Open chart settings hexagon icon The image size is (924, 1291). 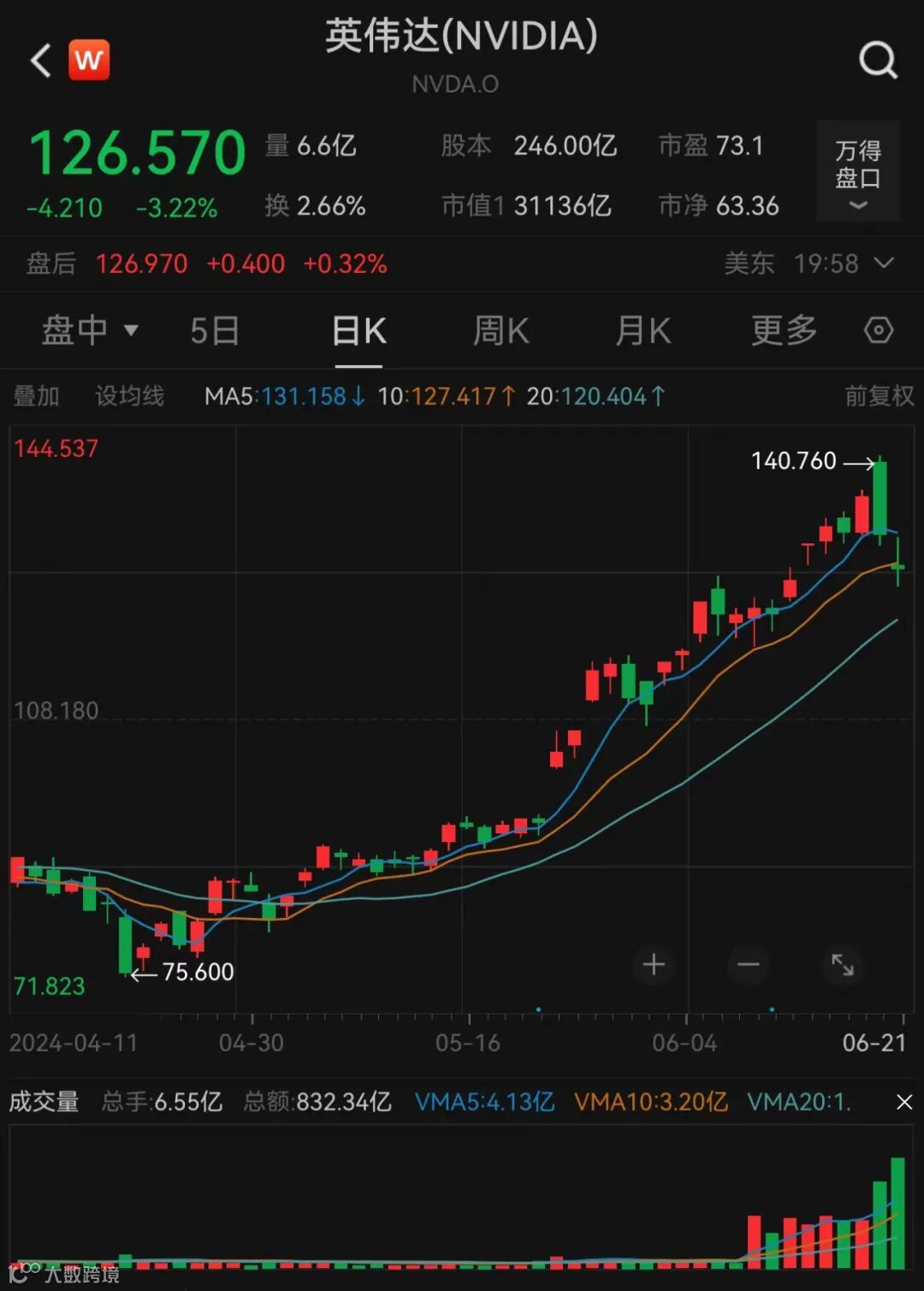pos(878,330)
